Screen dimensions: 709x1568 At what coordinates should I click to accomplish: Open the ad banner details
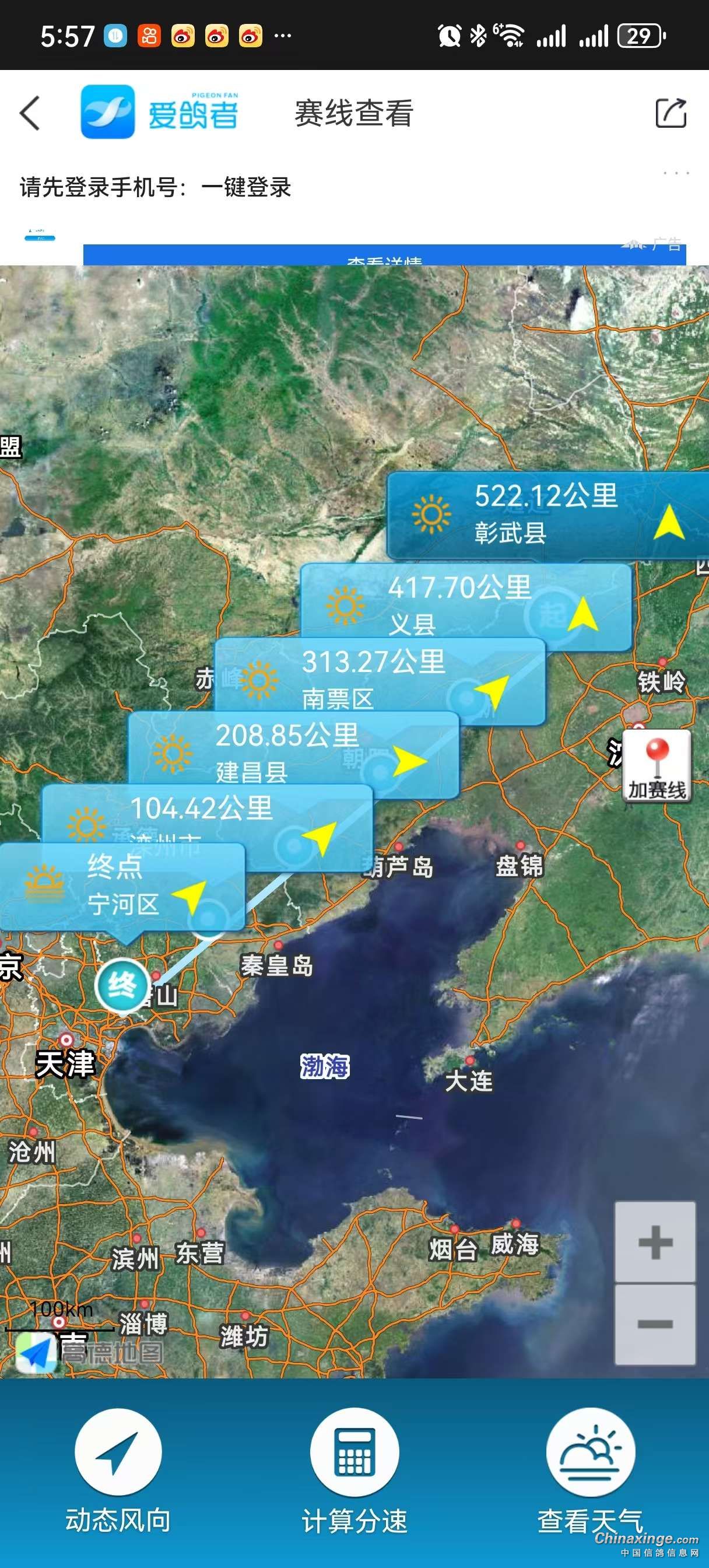(384, 257)
